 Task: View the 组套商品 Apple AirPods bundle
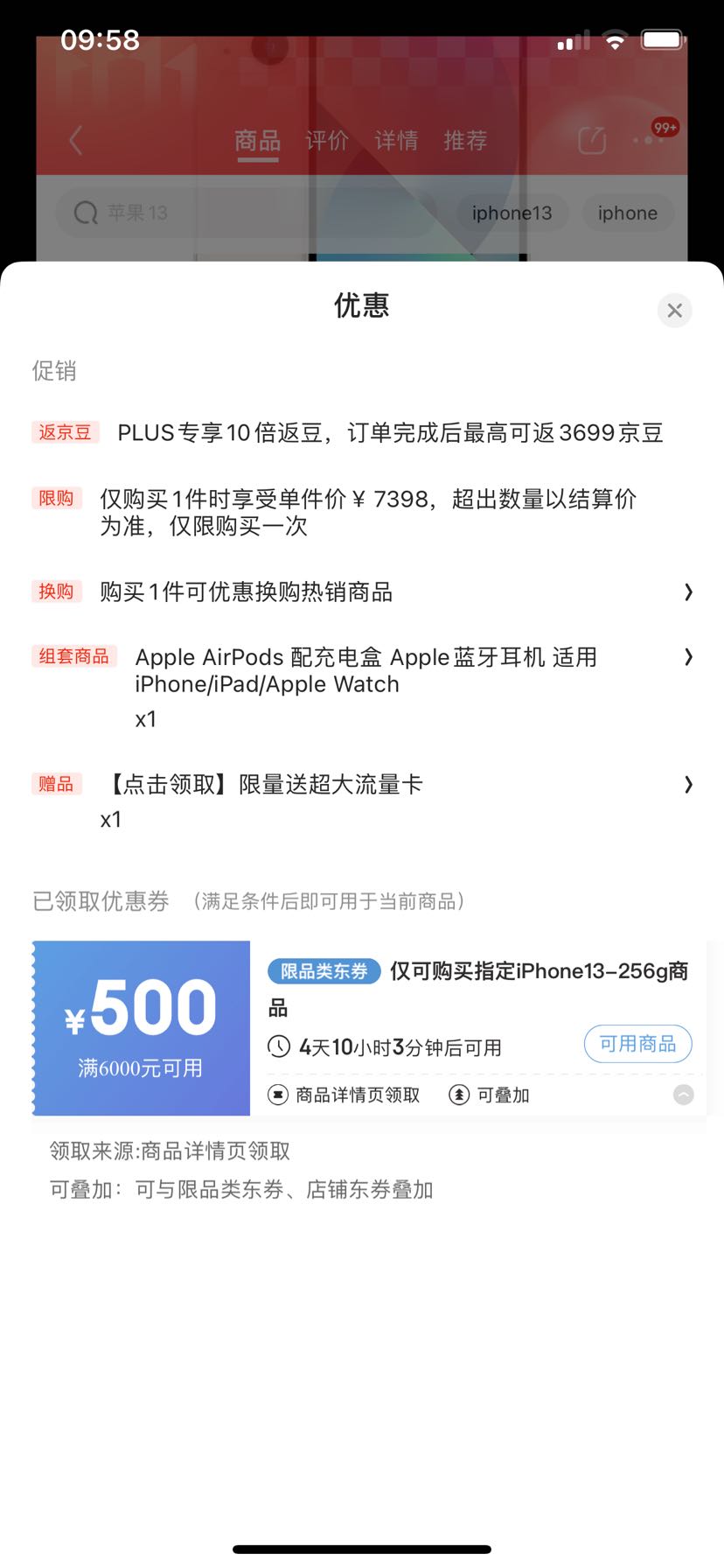pos(365,671)
